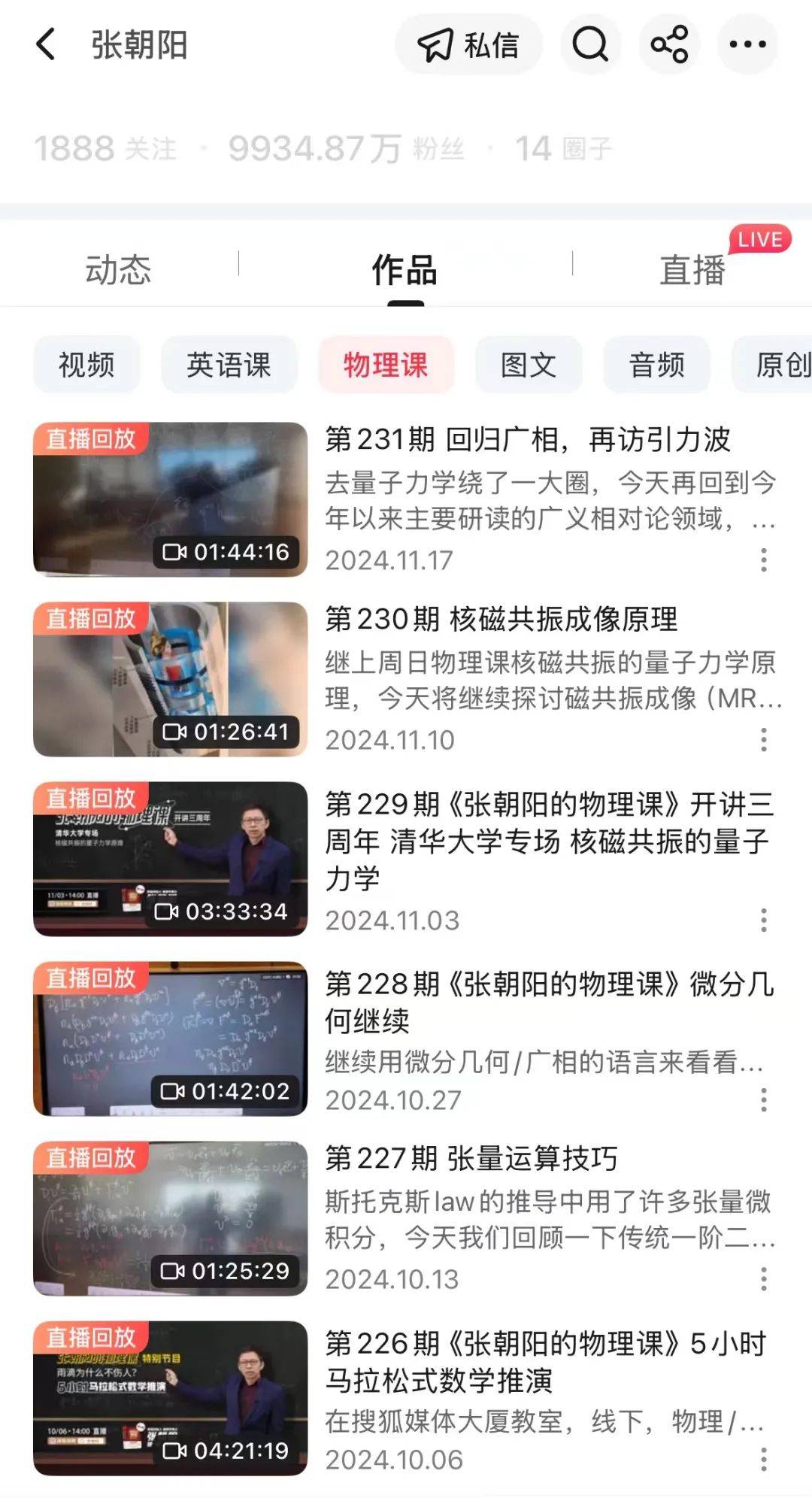Play the 第230期 核磁共振成像原理 video

[171, 679]
